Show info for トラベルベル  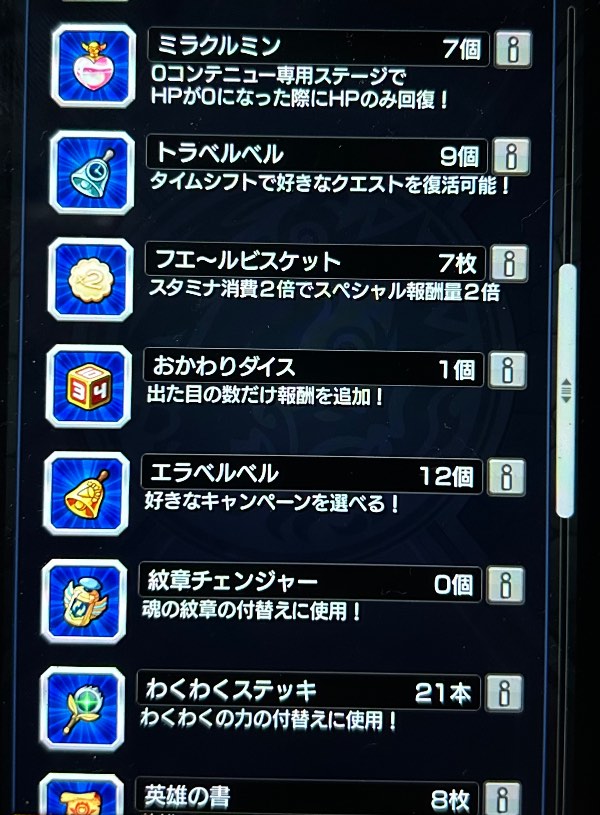tap(511, 156)
